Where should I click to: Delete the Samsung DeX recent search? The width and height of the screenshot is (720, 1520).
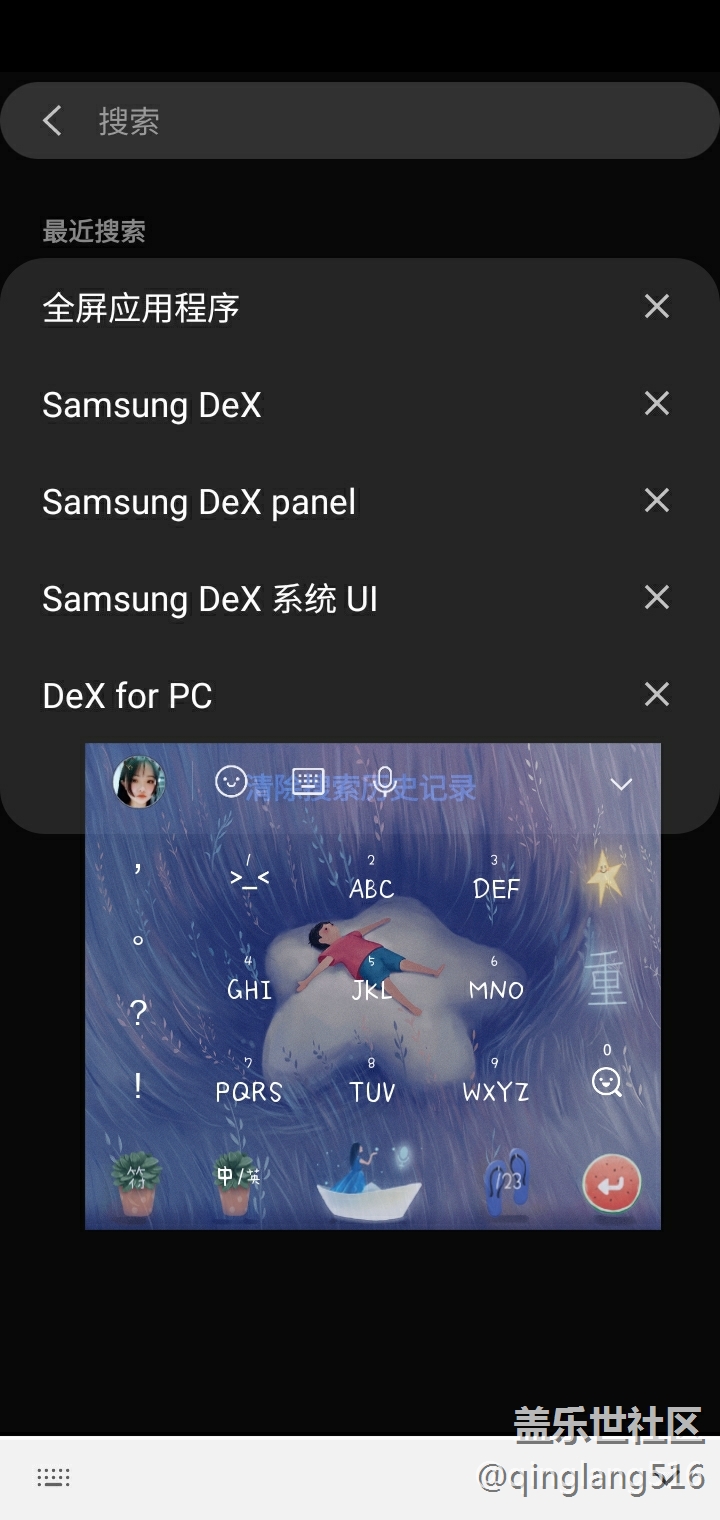tap(656, 403)
